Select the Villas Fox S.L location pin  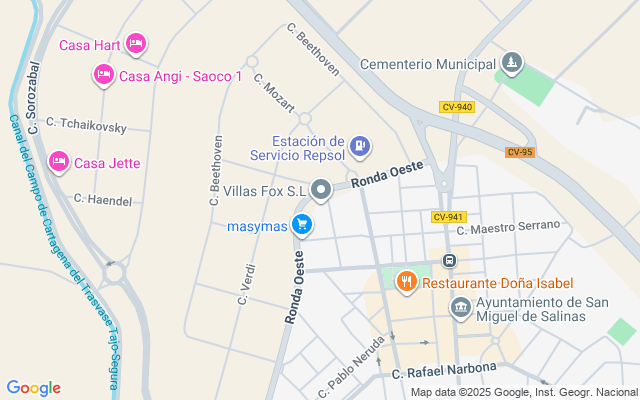[x=321, y=190]
